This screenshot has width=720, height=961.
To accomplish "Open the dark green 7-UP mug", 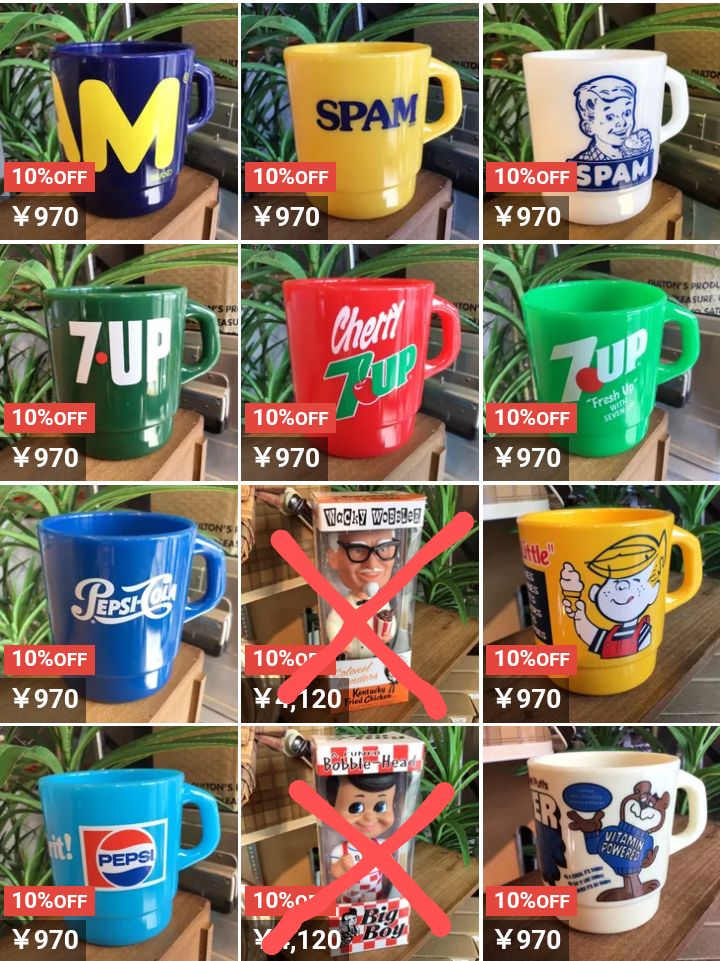I will 120,360.
